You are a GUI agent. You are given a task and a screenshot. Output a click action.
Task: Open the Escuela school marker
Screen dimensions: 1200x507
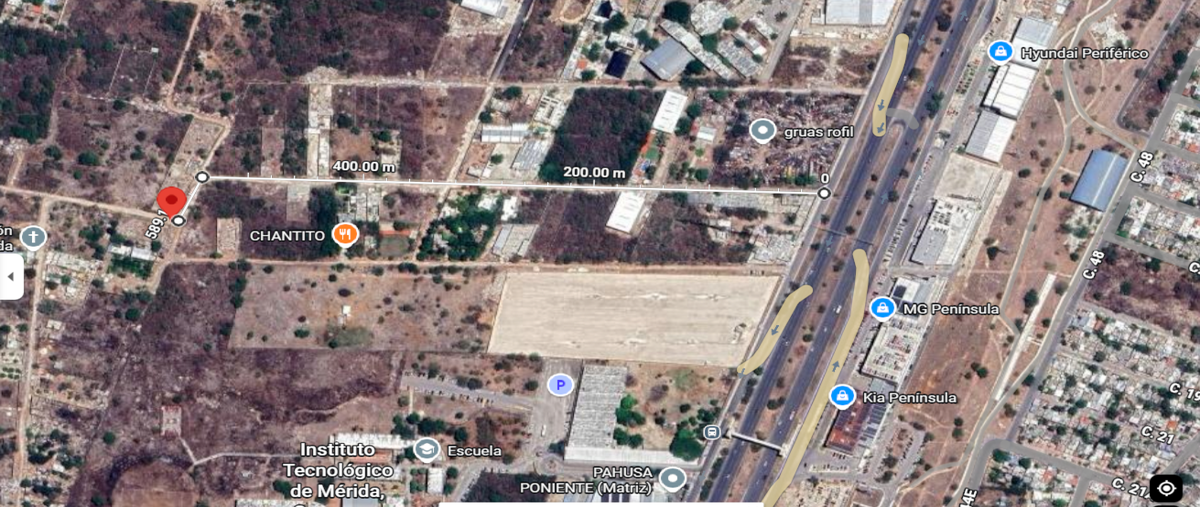427,450
